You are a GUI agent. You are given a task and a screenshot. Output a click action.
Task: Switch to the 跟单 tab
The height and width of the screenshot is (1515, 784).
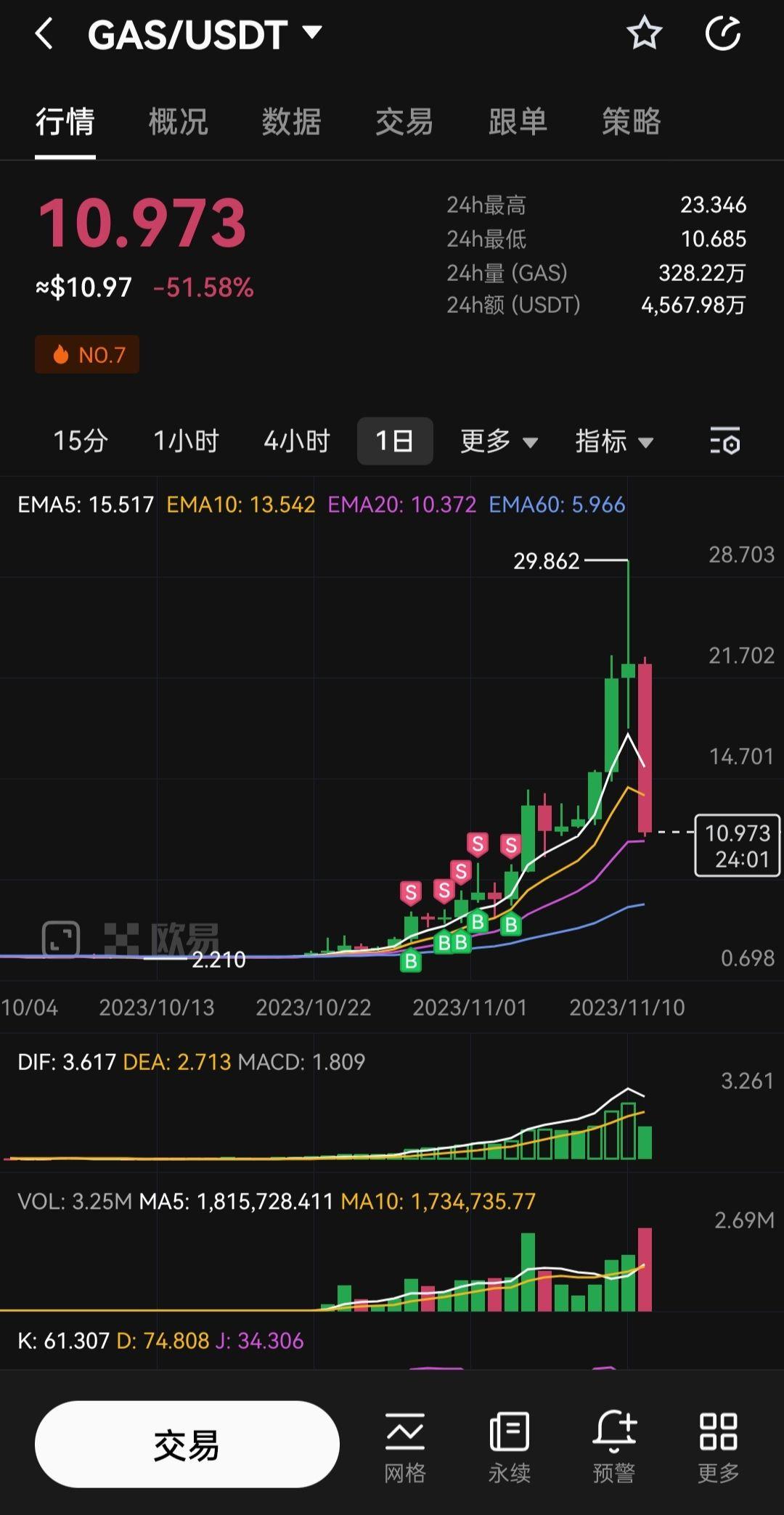click(x=518, y=121)
